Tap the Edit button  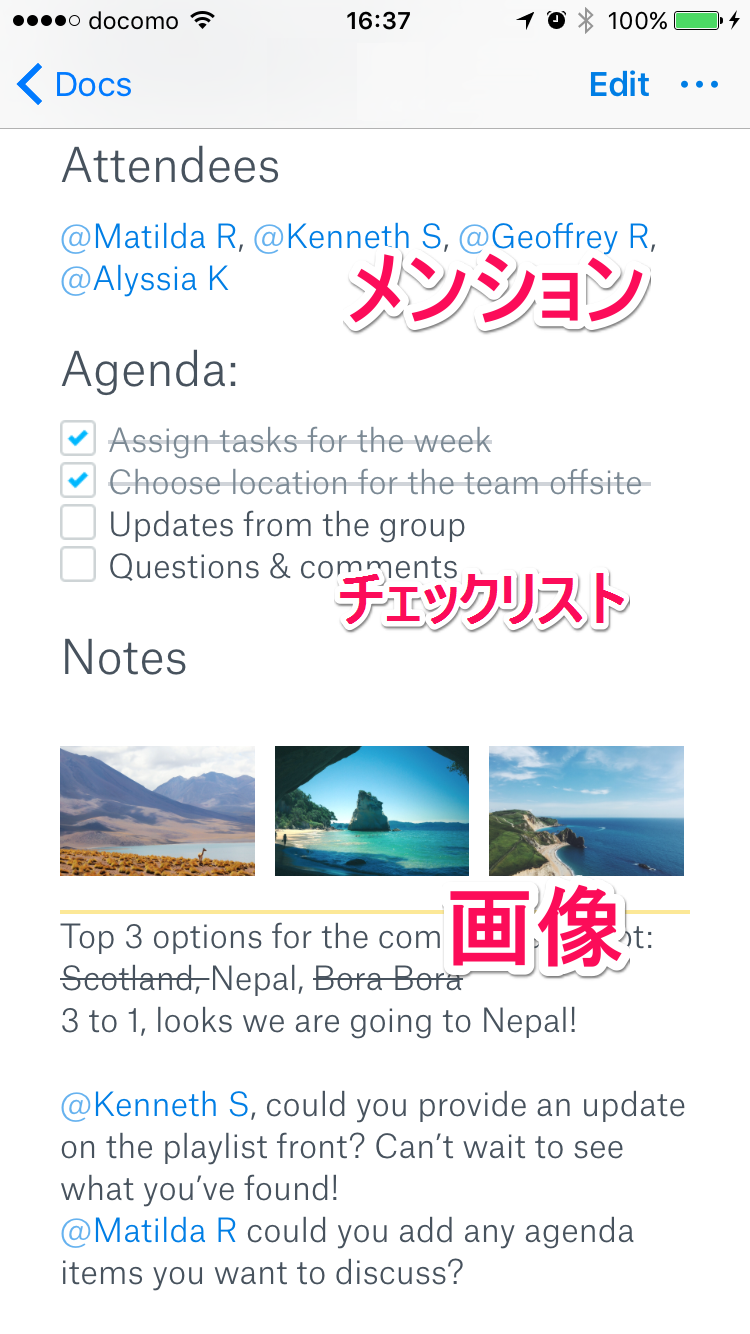[619, 85]
